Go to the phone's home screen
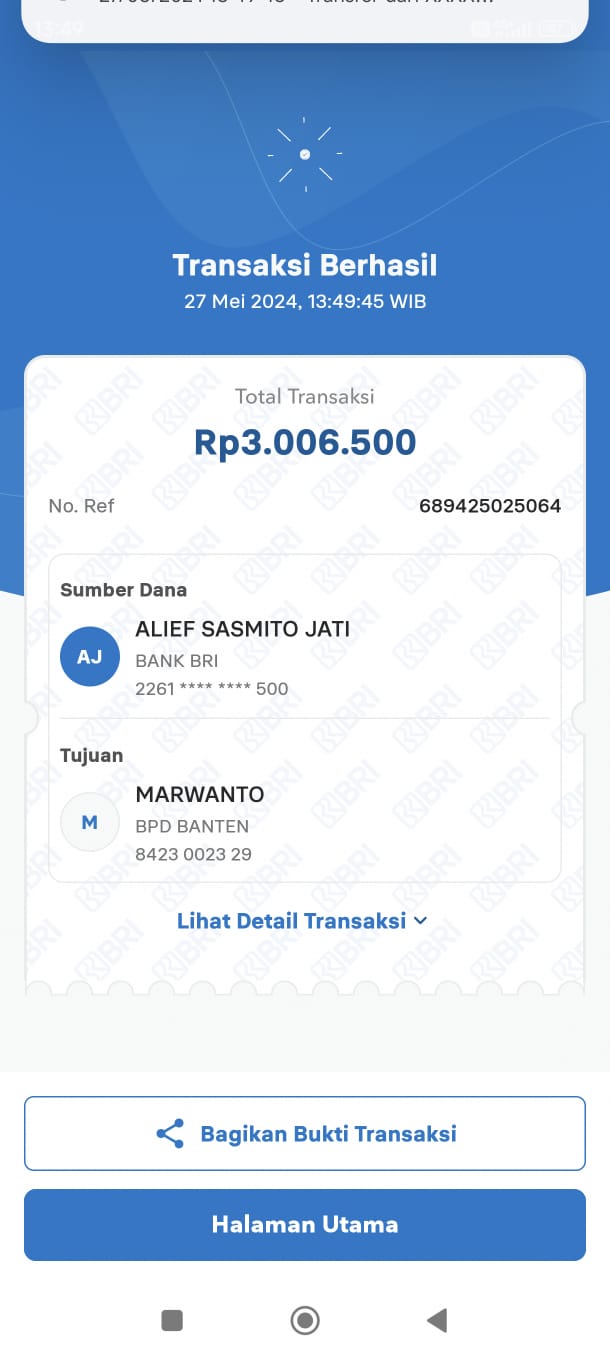Image resolution: width=610 pixels, height=1356 pixels. pos(305,1320)
